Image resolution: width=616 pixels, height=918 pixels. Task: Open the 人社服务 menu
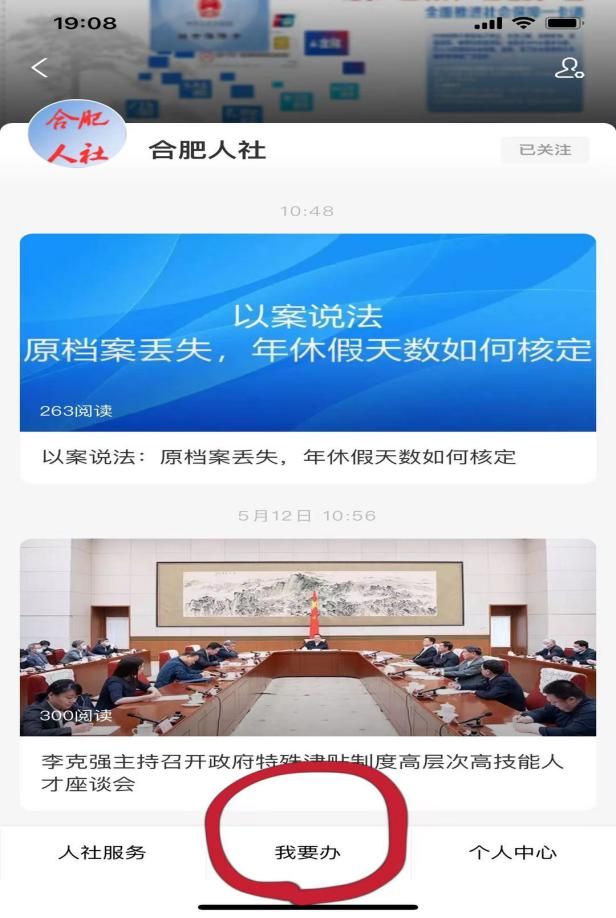(x=102, y=853)
